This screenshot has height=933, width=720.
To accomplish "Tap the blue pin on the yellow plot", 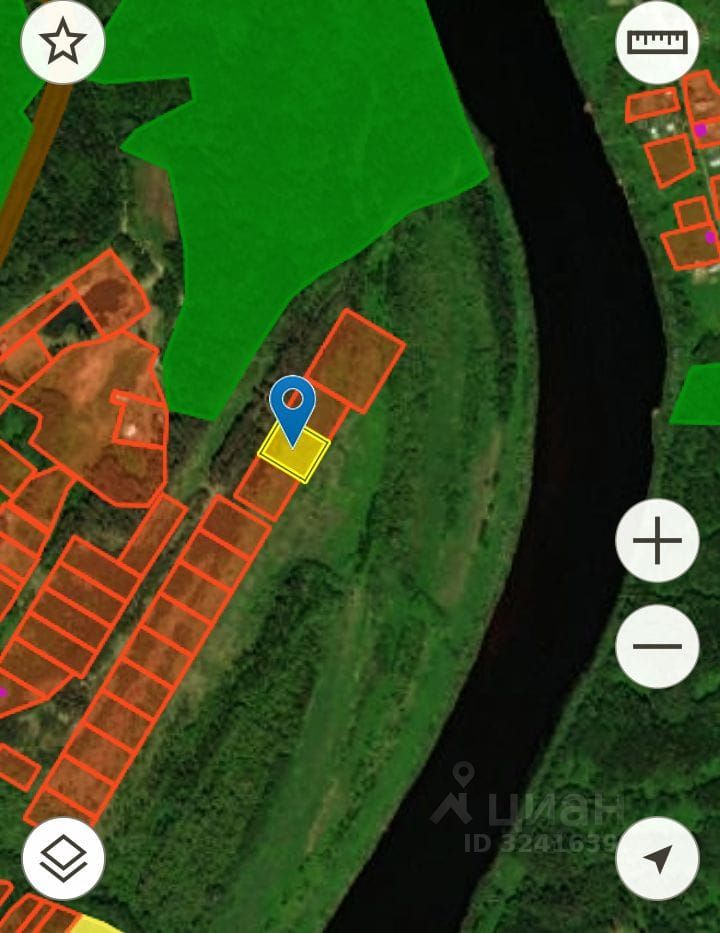I will tap(292, 404).
